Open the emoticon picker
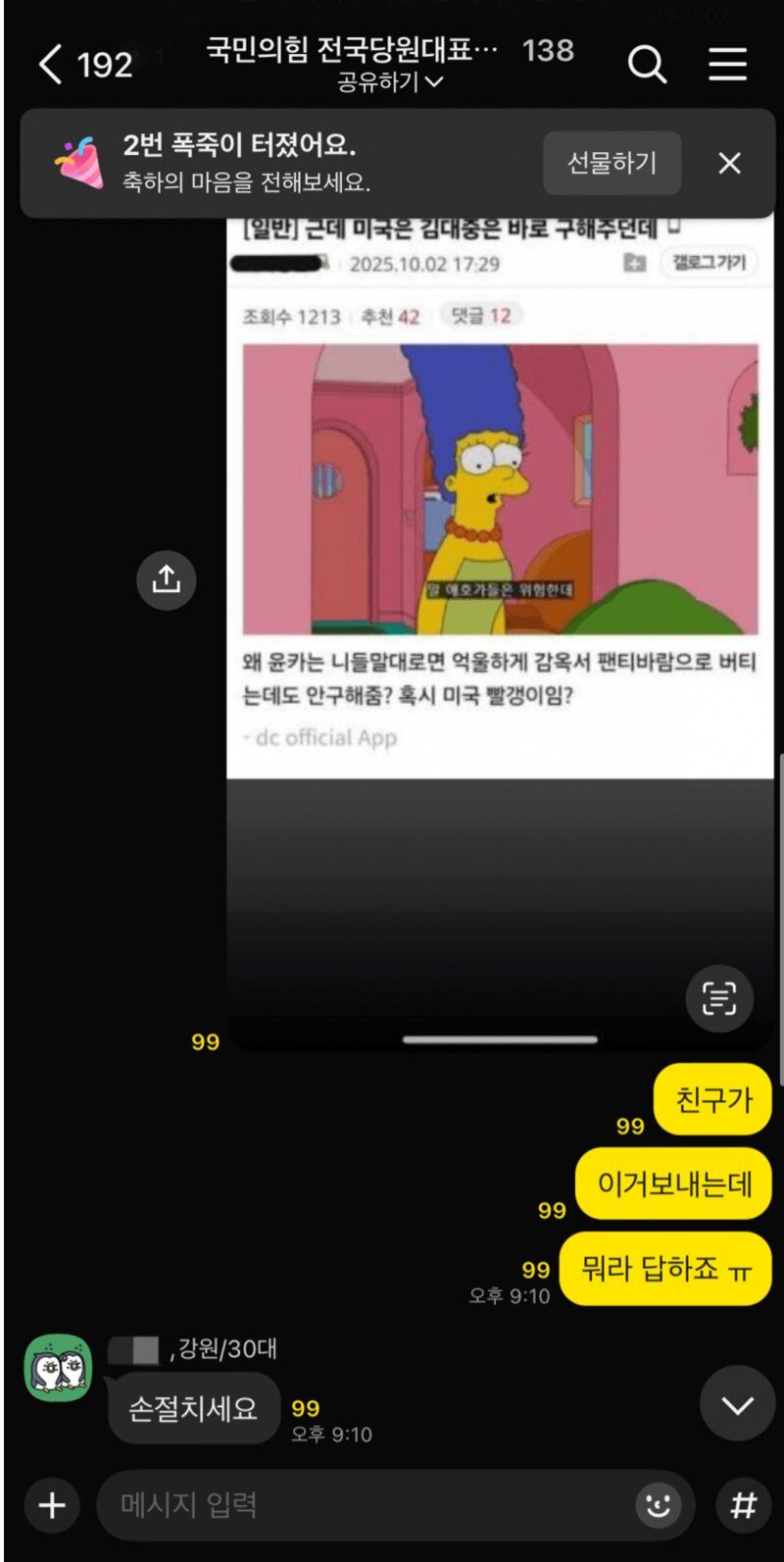The width and height of the screenshot is (784, 1562). (658, 1504)
